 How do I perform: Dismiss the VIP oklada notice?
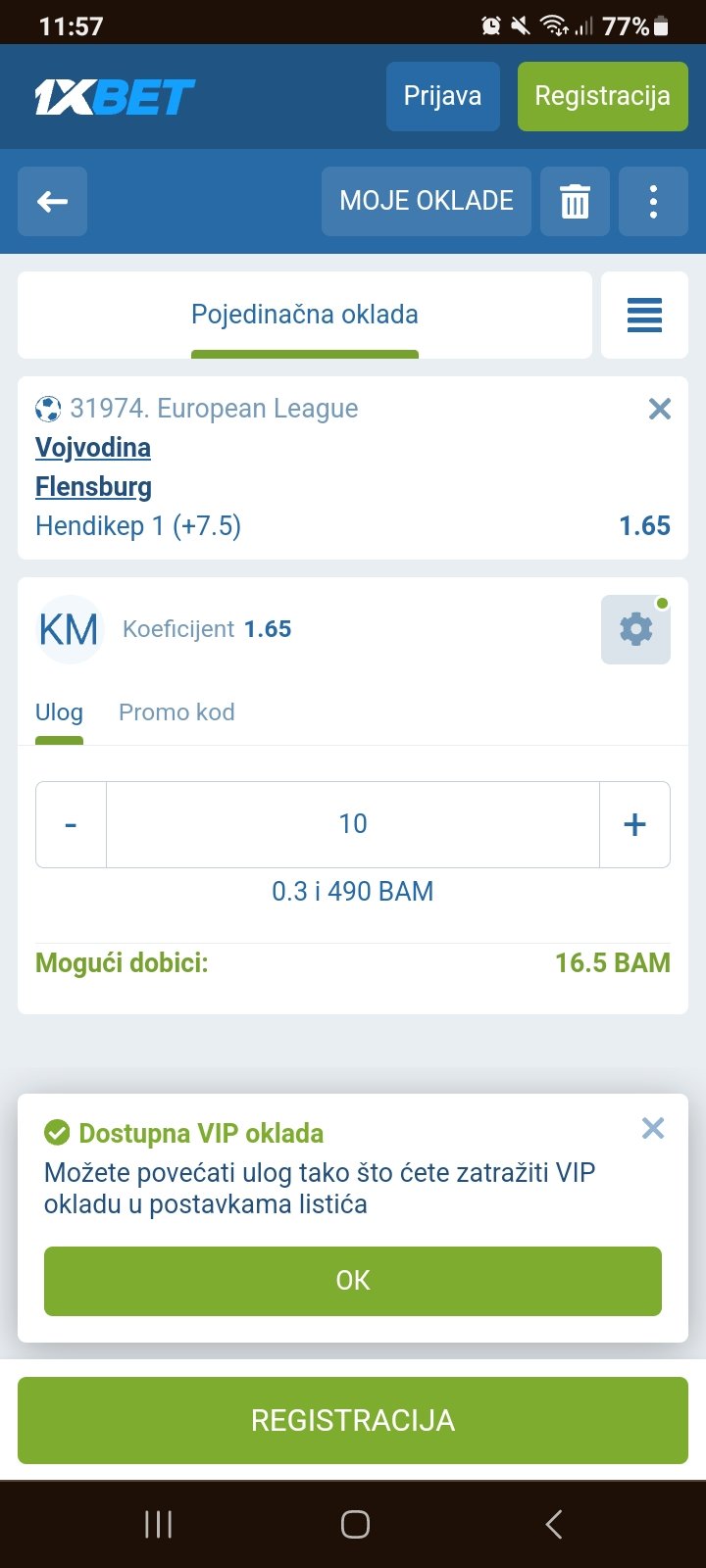click(653, 1128)
